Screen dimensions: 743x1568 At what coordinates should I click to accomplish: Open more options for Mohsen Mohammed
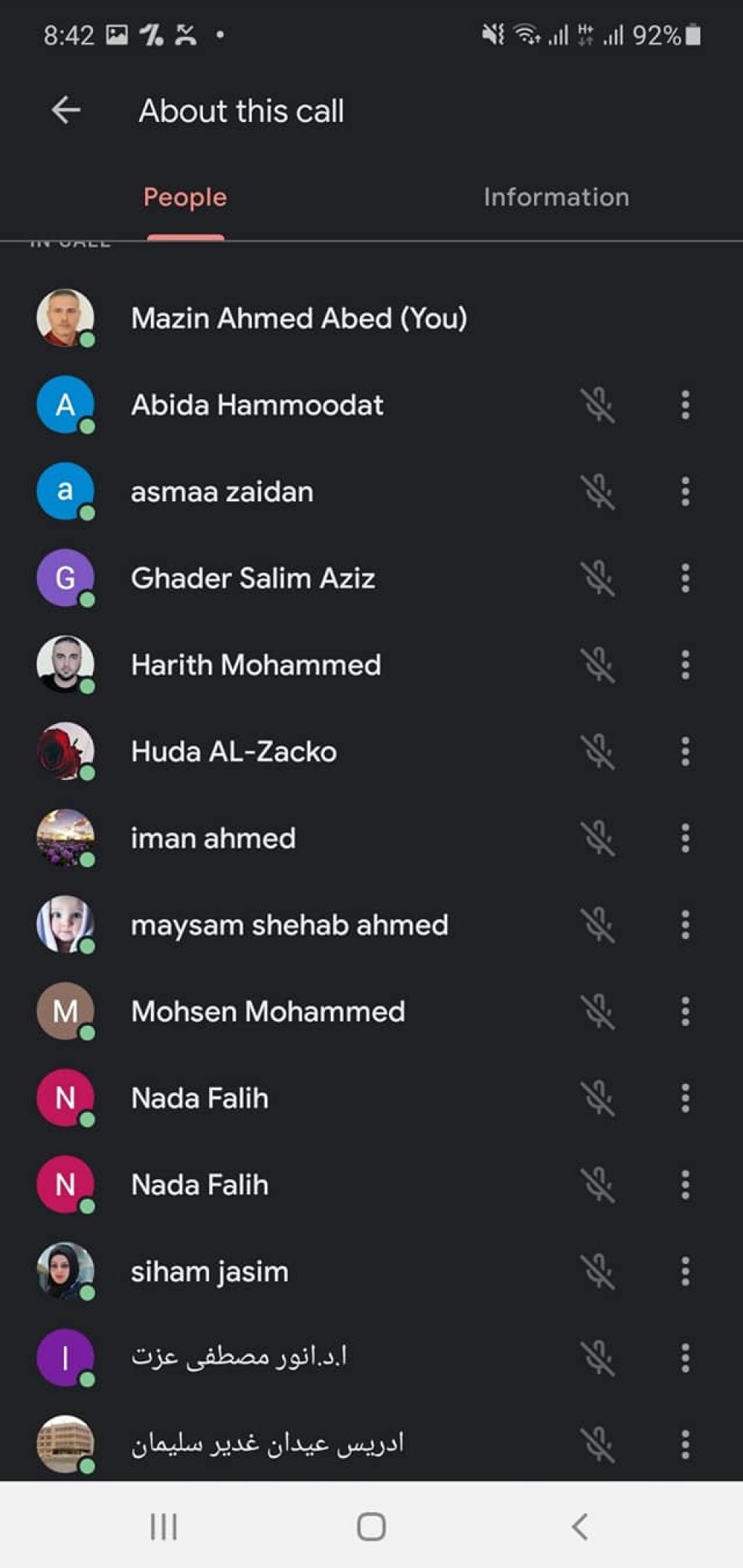[685, 1011]
